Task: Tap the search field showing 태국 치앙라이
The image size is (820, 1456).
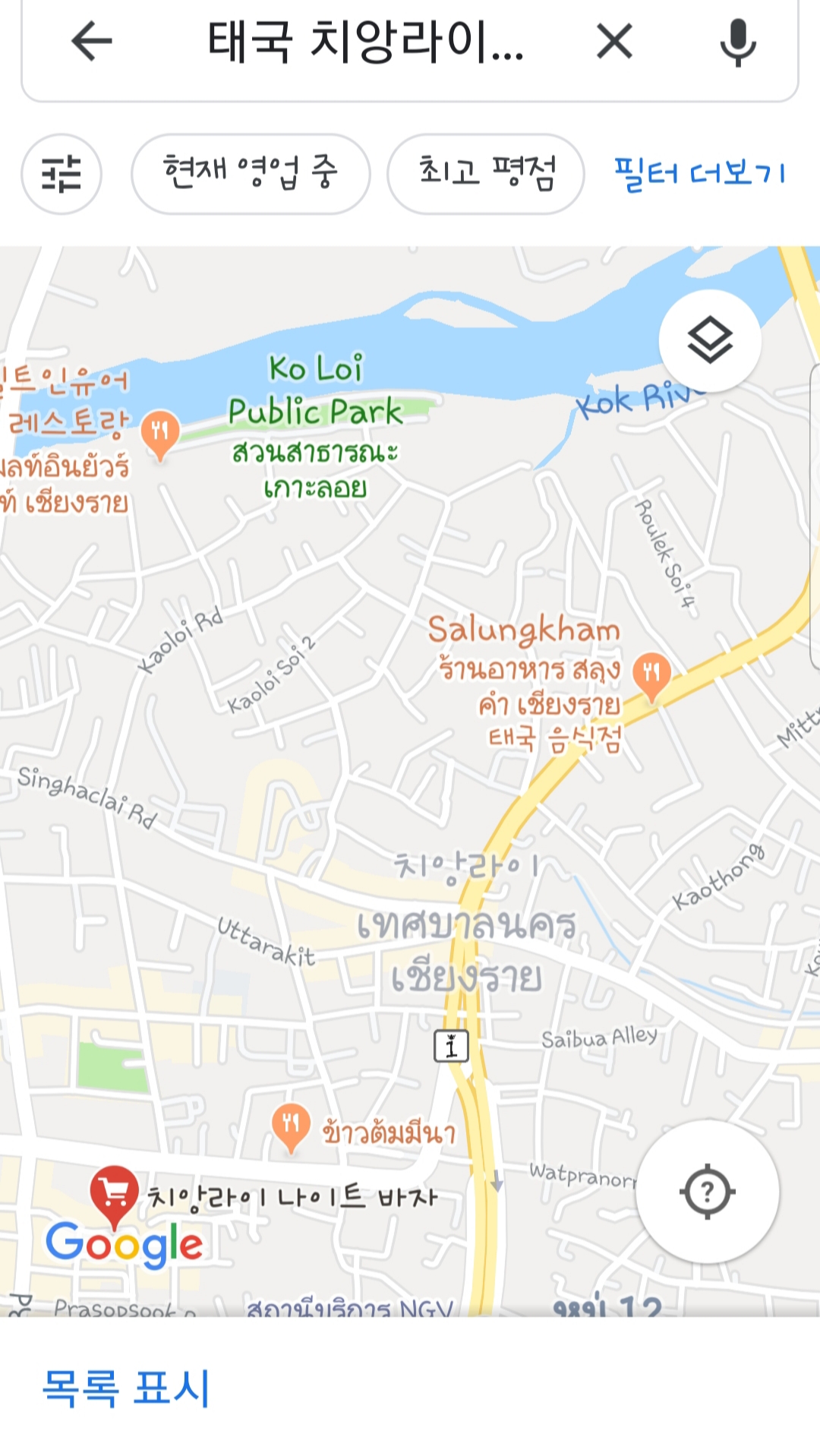Action: point(364,41)
